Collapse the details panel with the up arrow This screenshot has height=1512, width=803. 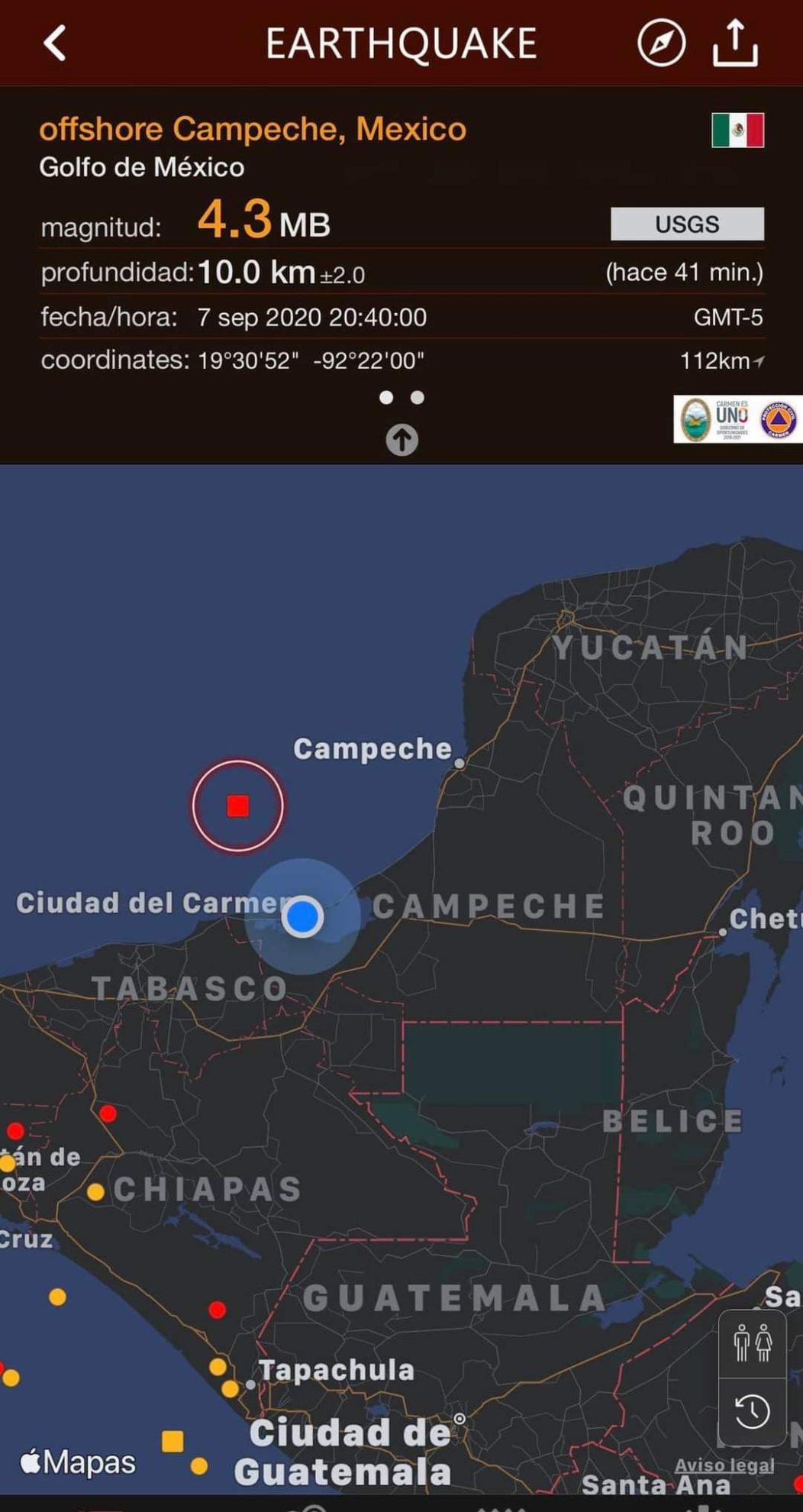point(401,440)
